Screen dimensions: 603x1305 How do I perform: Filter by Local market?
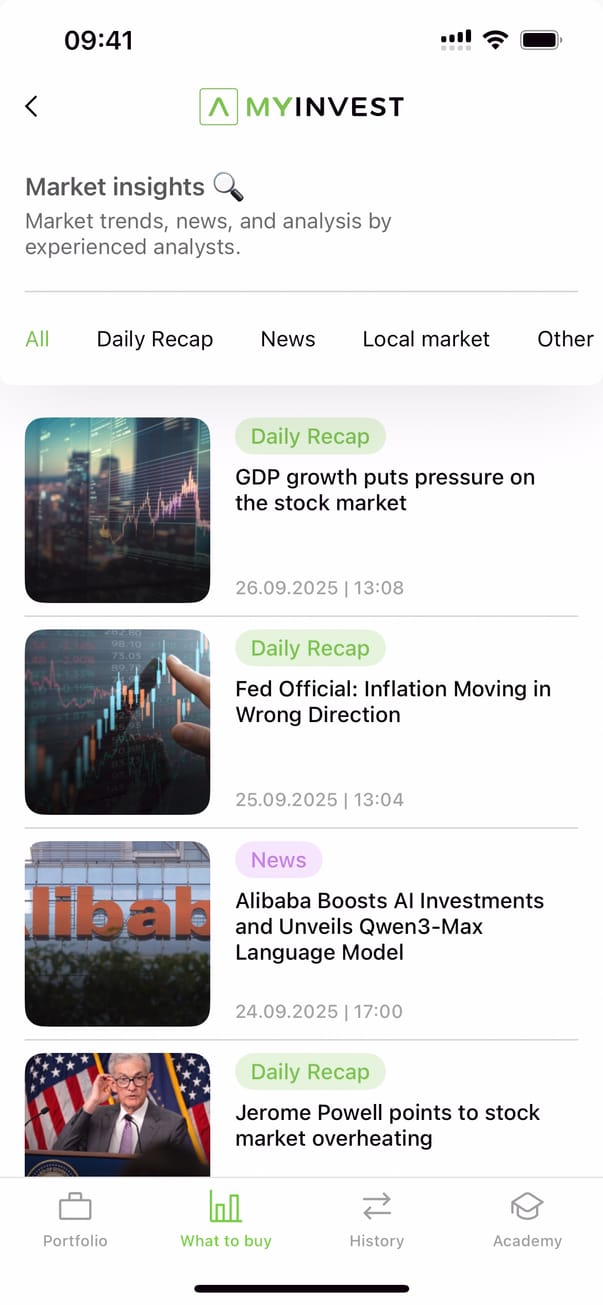426,339
